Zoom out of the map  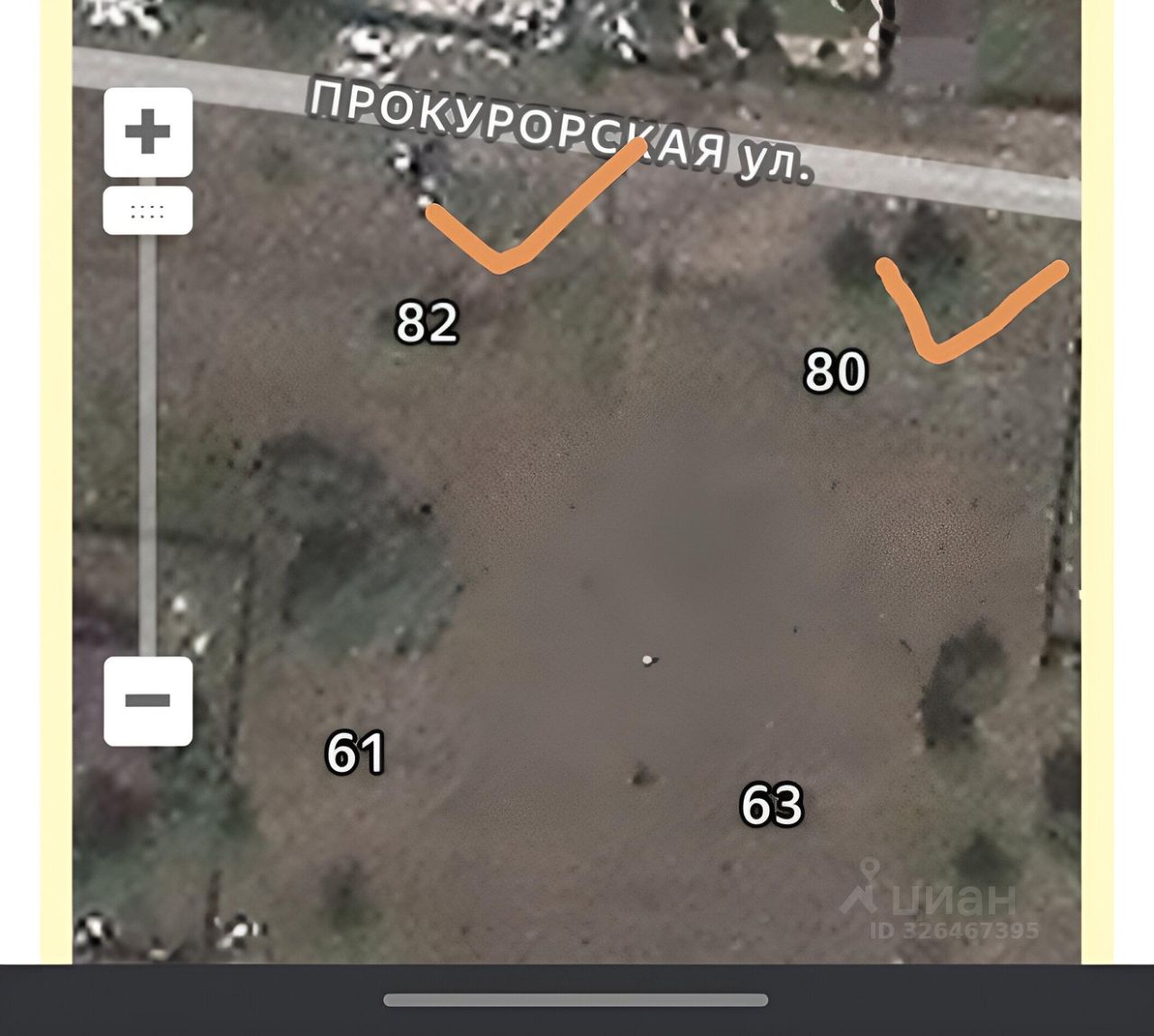point(148,701)
